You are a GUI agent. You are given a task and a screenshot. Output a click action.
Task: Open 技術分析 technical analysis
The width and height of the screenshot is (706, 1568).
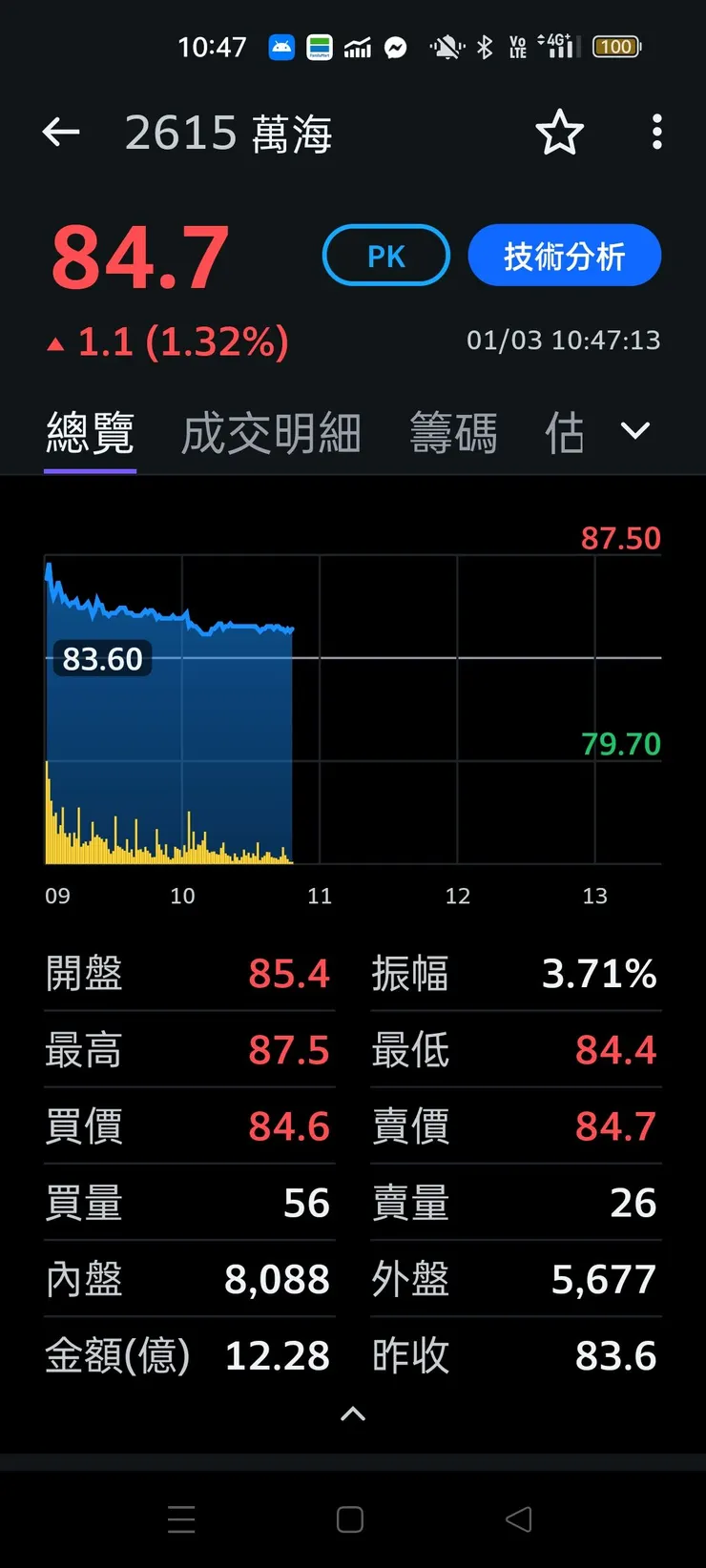click(x=564, y=255)
